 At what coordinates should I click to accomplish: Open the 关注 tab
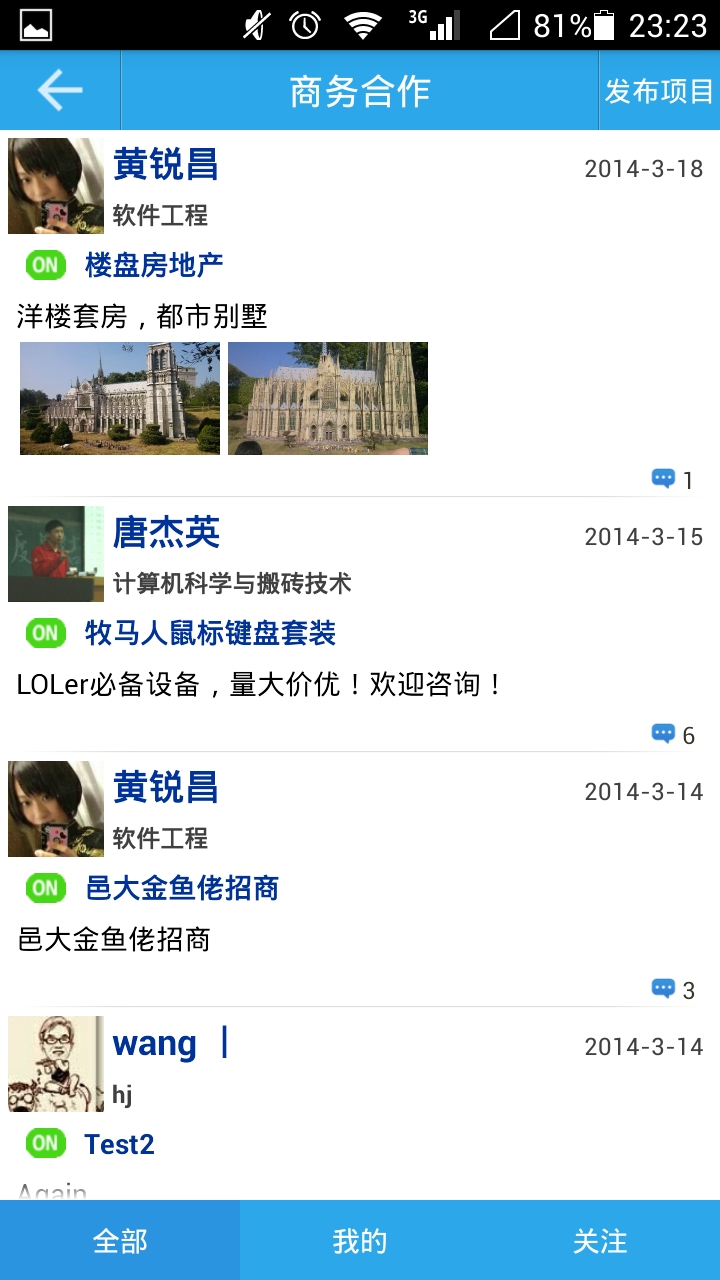[x=600, y=1241]
